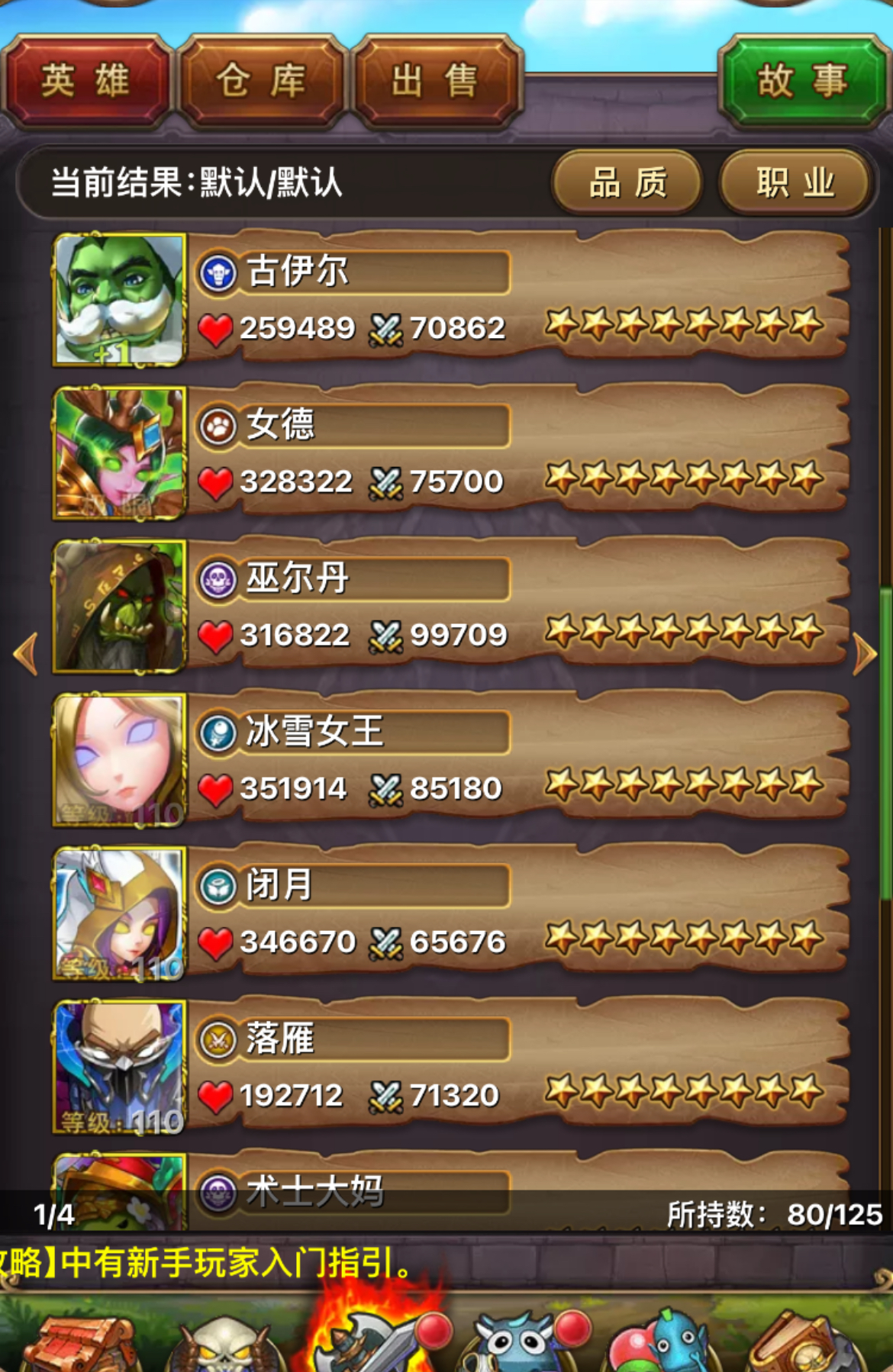Go to the previous hero page arrow
Image resolution: width=893 pixels, height=1372 pixels.
point(26,654)
